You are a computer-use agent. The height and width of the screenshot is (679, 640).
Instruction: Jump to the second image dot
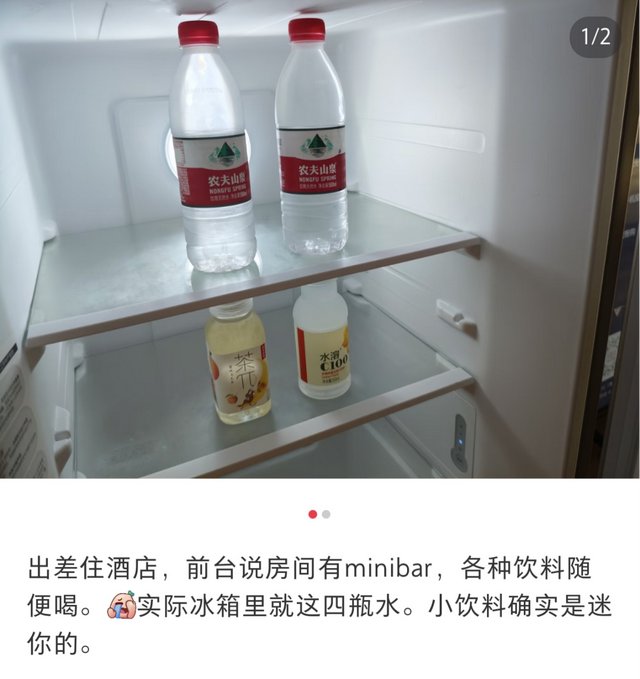tap(326, 514)
